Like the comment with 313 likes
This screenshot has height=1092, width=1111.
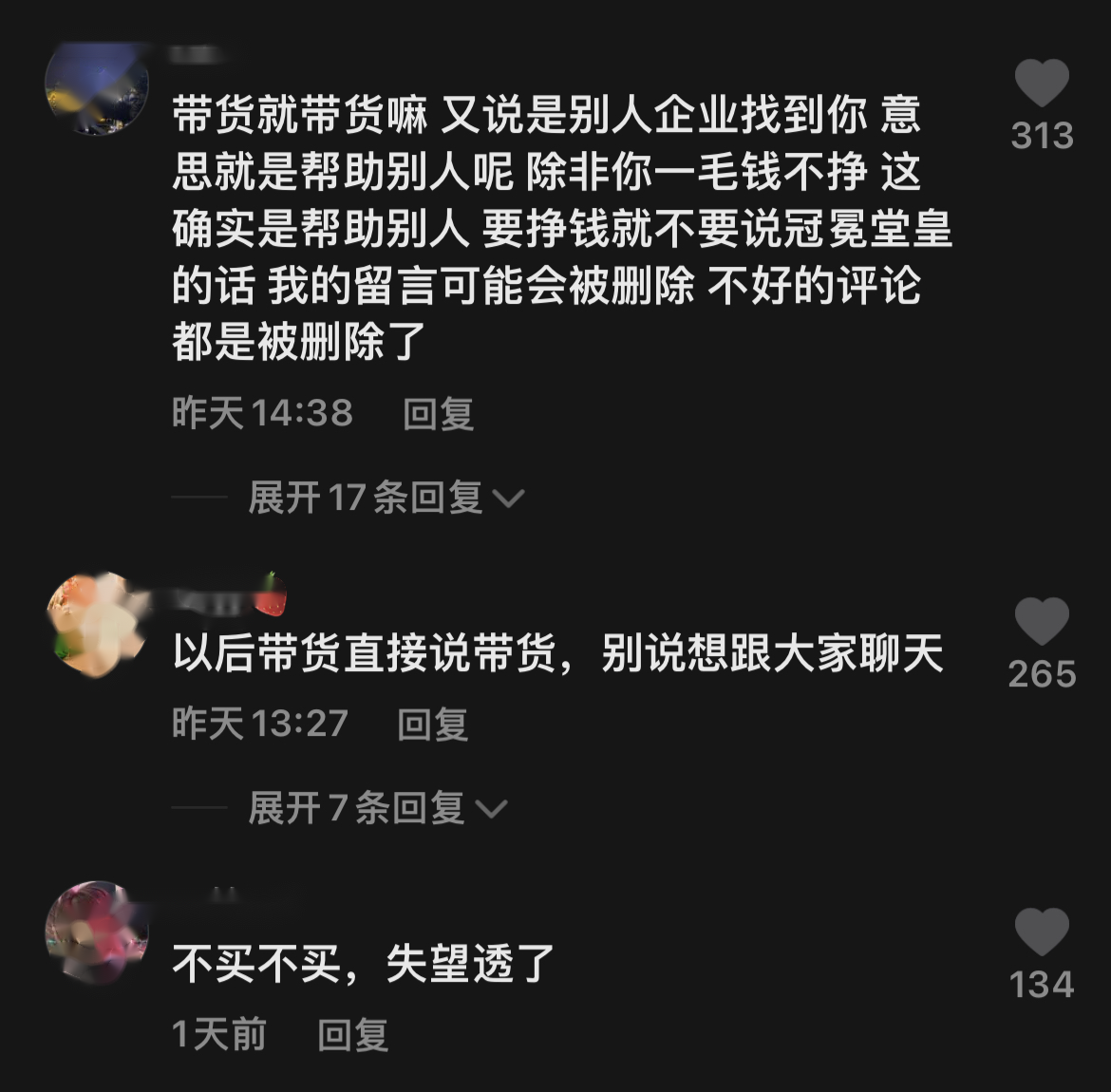pyautogui.click(x=1042, y=84)
